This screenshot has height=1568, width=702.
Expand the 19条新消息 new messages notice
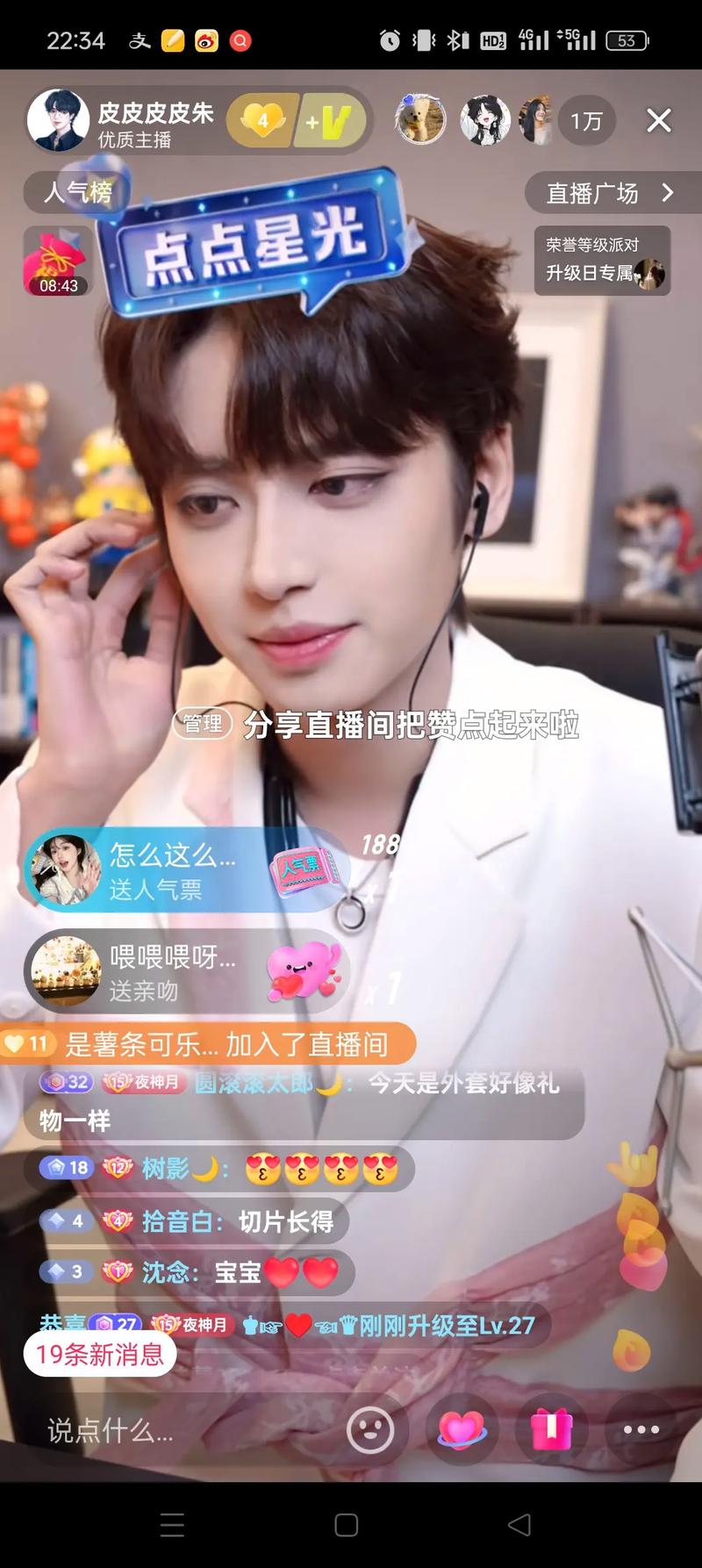point(97,1354)
